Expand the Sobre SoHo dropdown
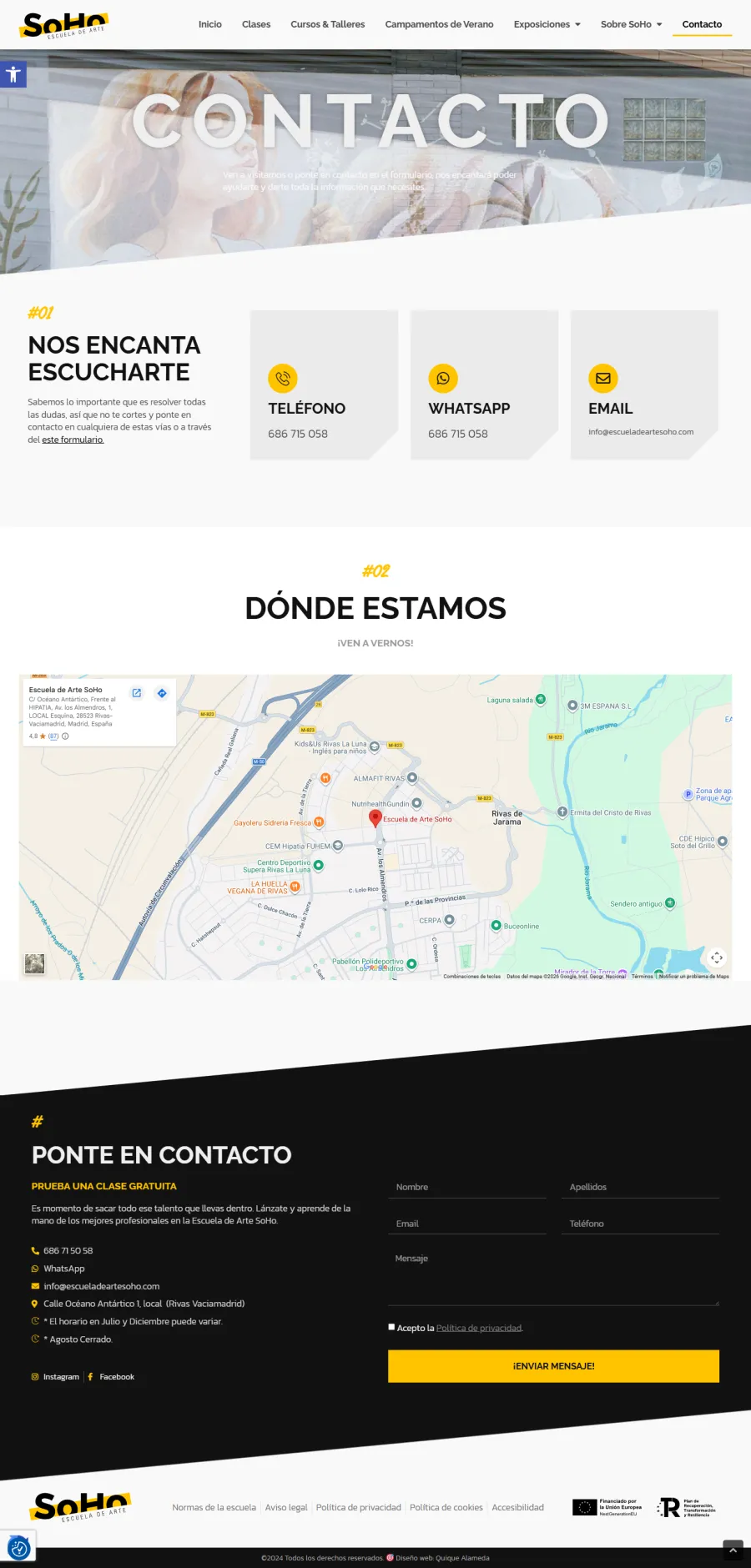The width and height of the screenshot is (751, 1568). [631, 24]
